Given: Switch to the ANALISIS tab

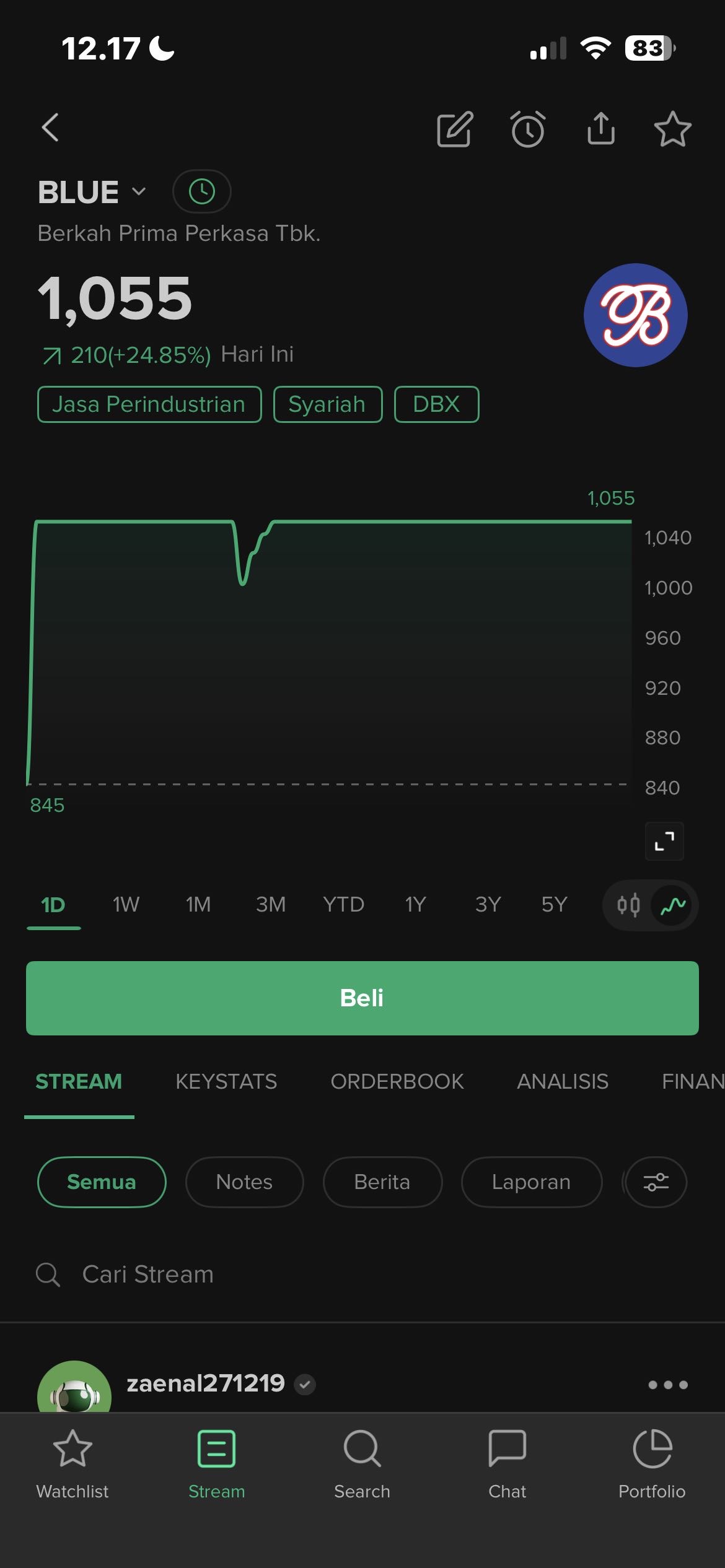Looking at the screenshot, I should click(562, 1081).
